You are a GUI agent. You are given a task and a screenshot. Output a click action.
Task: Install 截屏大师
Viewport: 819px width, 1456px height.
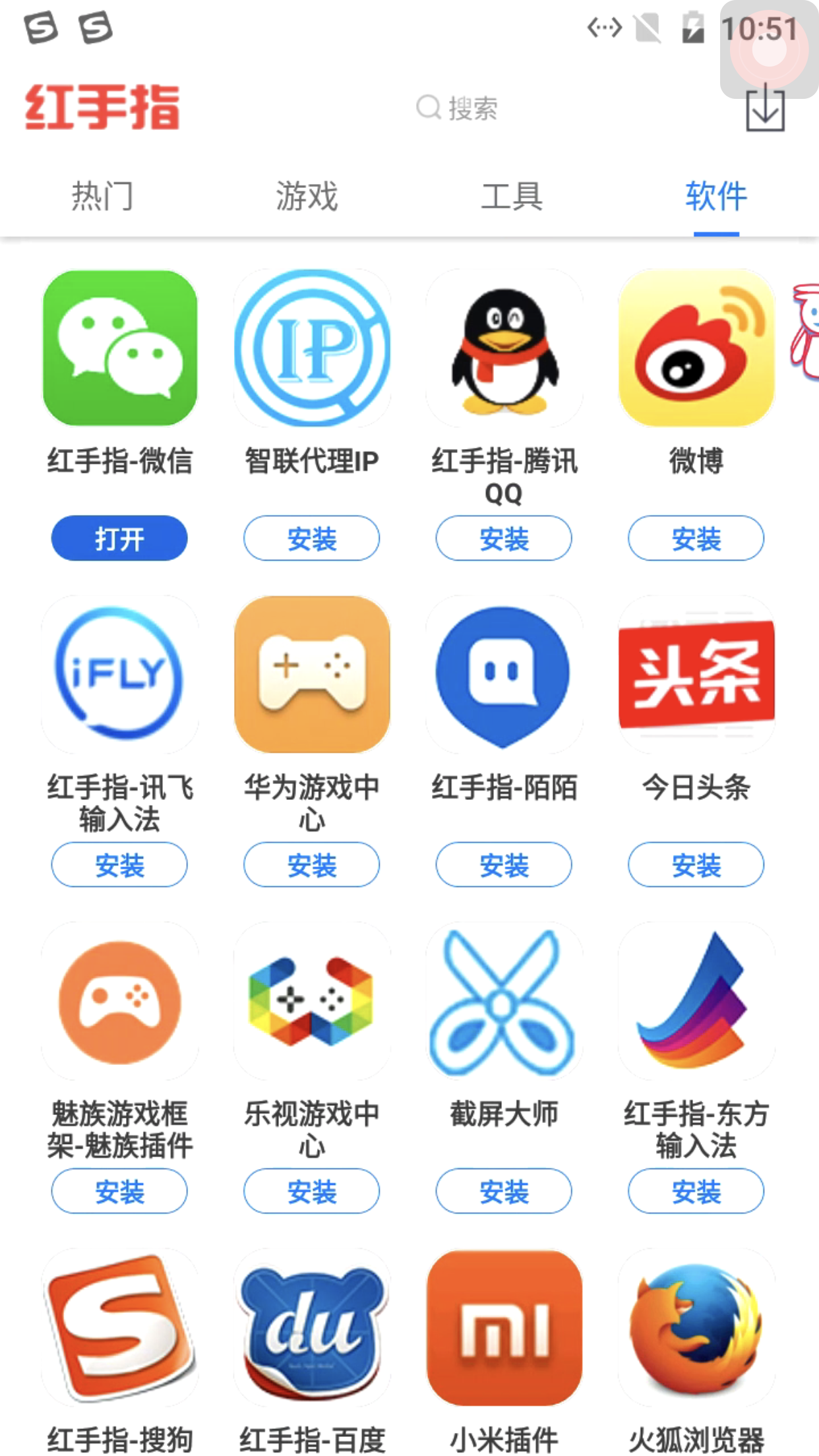(504, 1191)
